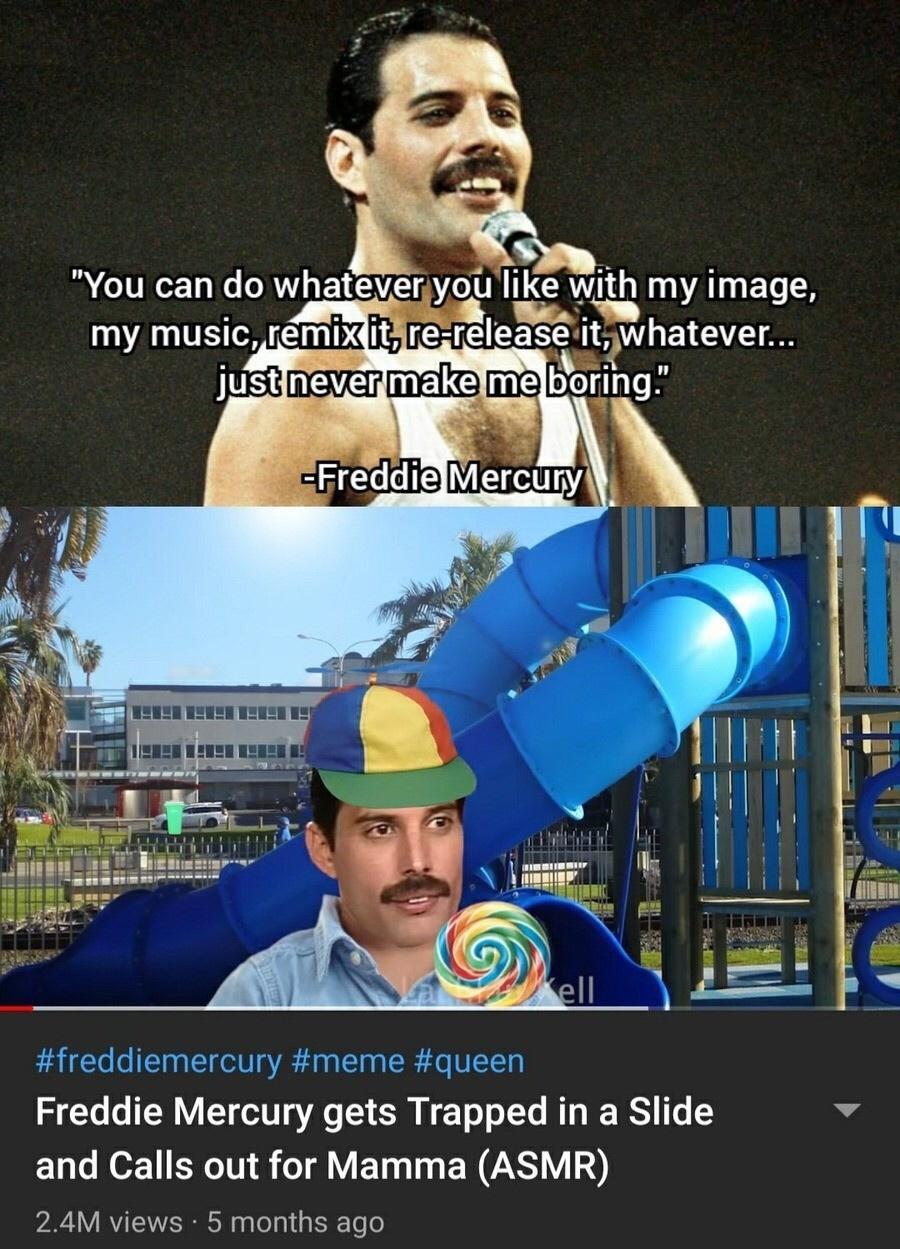The width and height of the screenshot is (900, 1249).
Task: Tap the video frame to show playback controls
Action: 450,750
